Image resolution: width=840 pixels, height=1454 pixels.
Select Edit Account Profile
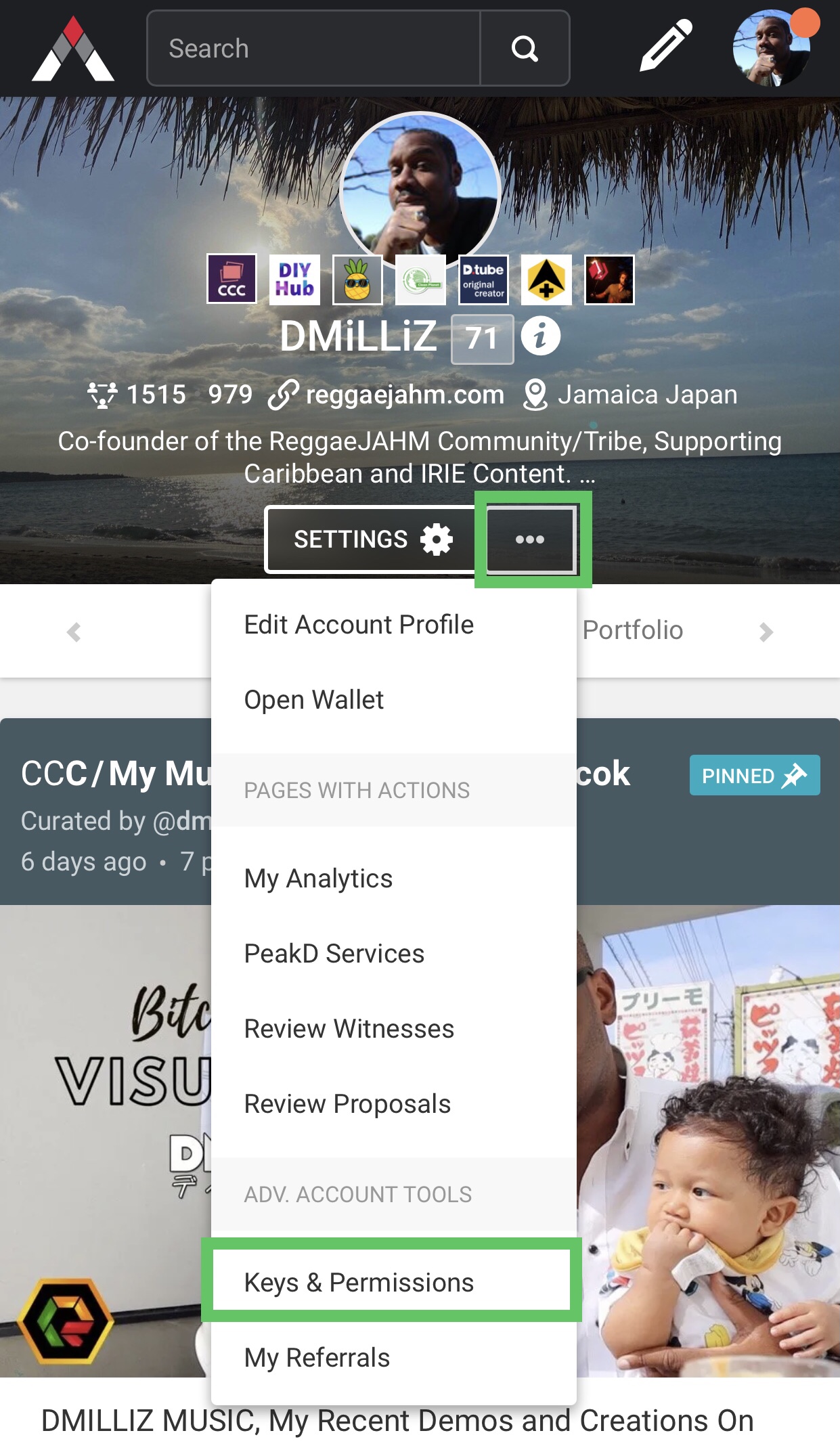359,625
